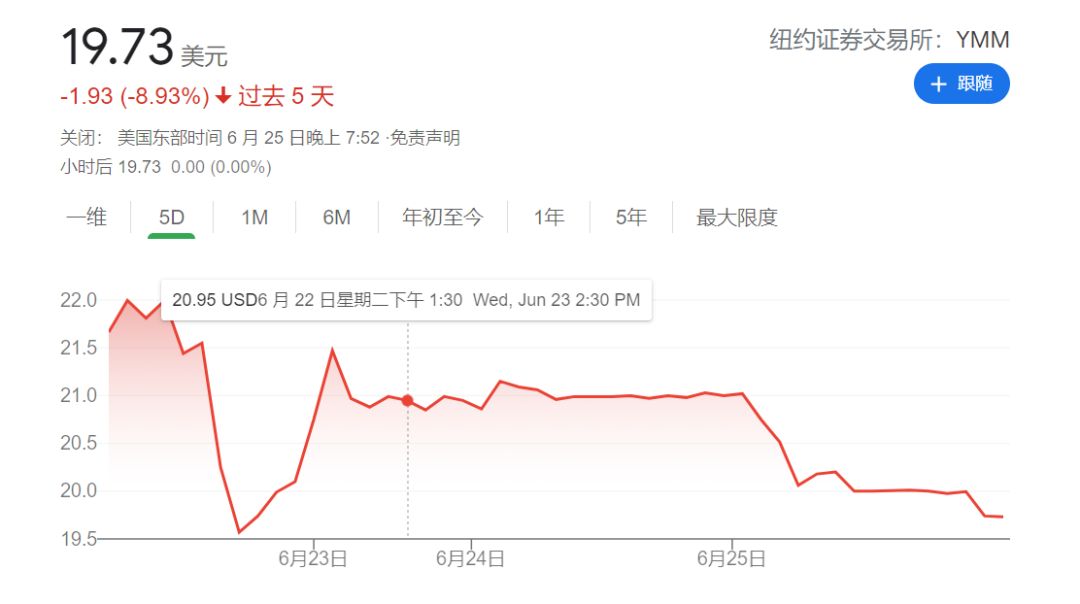The width and height of the screenshot is (1080, 604).
Task: Show the 6M price history
Action: click(336, 217)
